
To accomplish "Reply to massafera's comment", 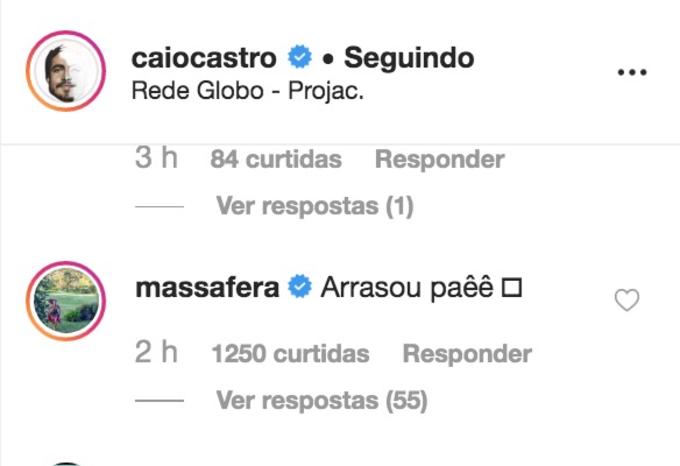I will pos(467,354).
